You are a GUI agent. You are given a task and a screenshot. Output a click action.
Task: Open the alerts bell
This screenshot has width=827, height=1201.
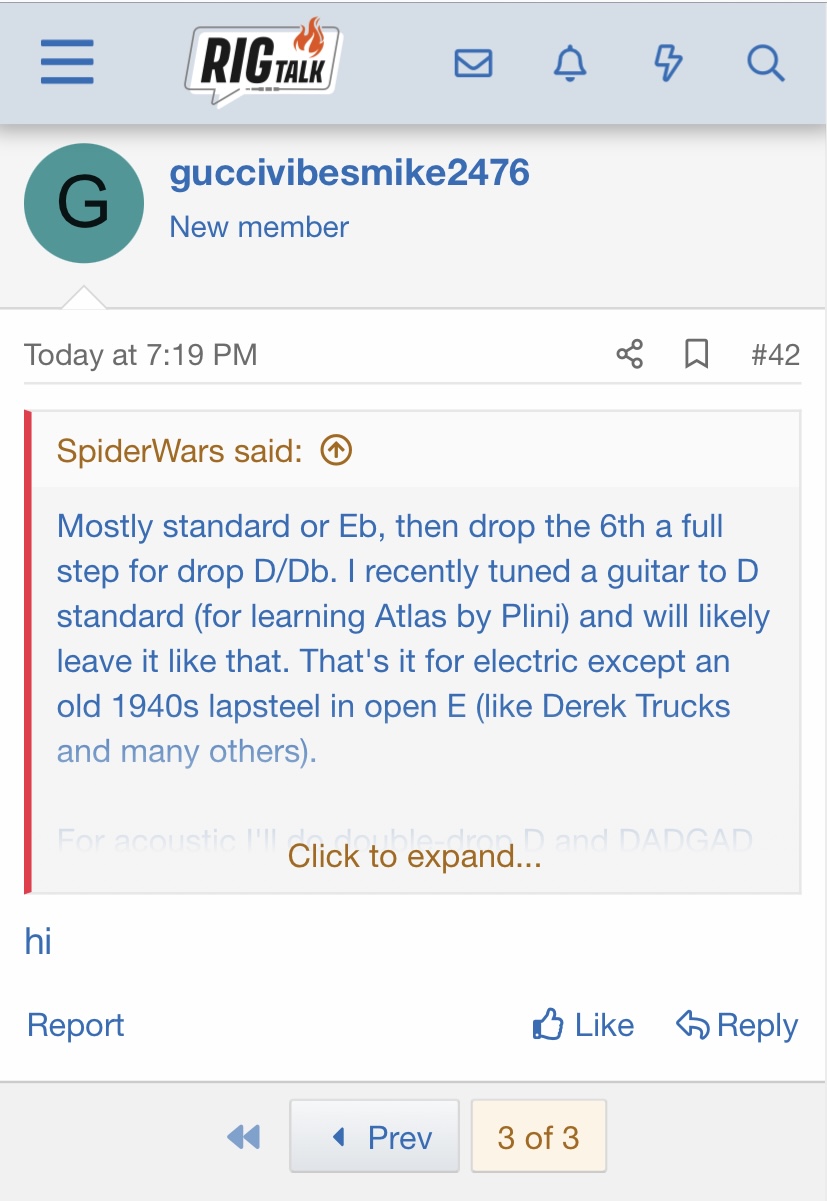(570, 64)
